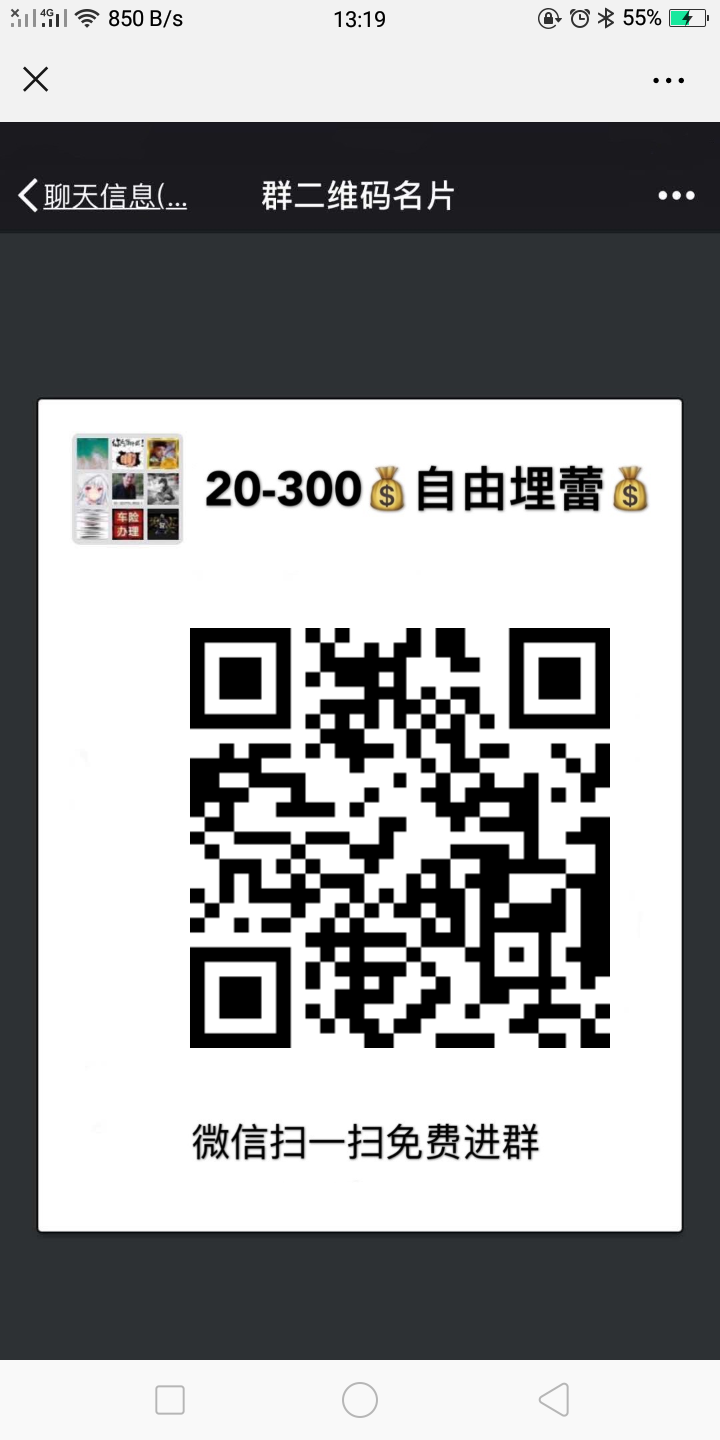Tap the system home button
Viewport: 720px width, 1440px height.
click(360, 1400)
